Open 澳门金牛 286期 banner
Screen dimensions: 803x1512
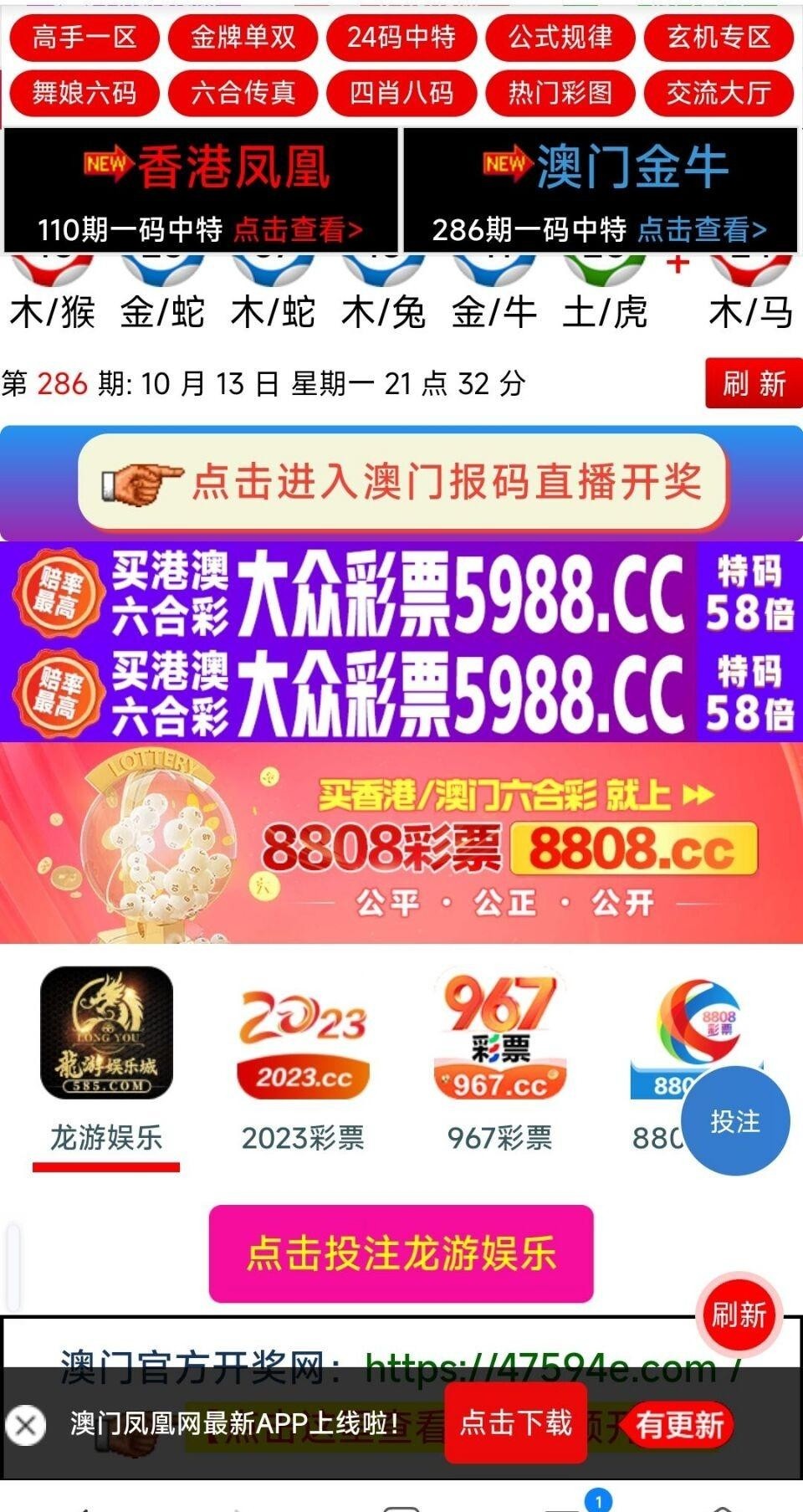tap(601, 191)
